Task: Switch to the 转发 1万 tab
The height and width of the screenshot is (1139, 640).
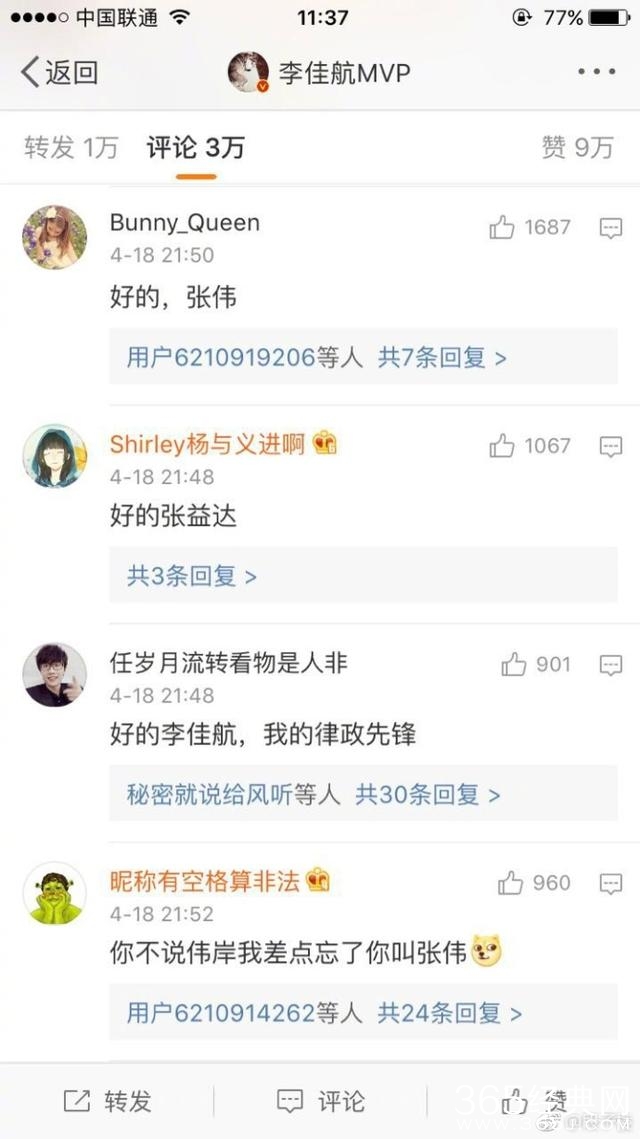Action: [x=70, y=148]
